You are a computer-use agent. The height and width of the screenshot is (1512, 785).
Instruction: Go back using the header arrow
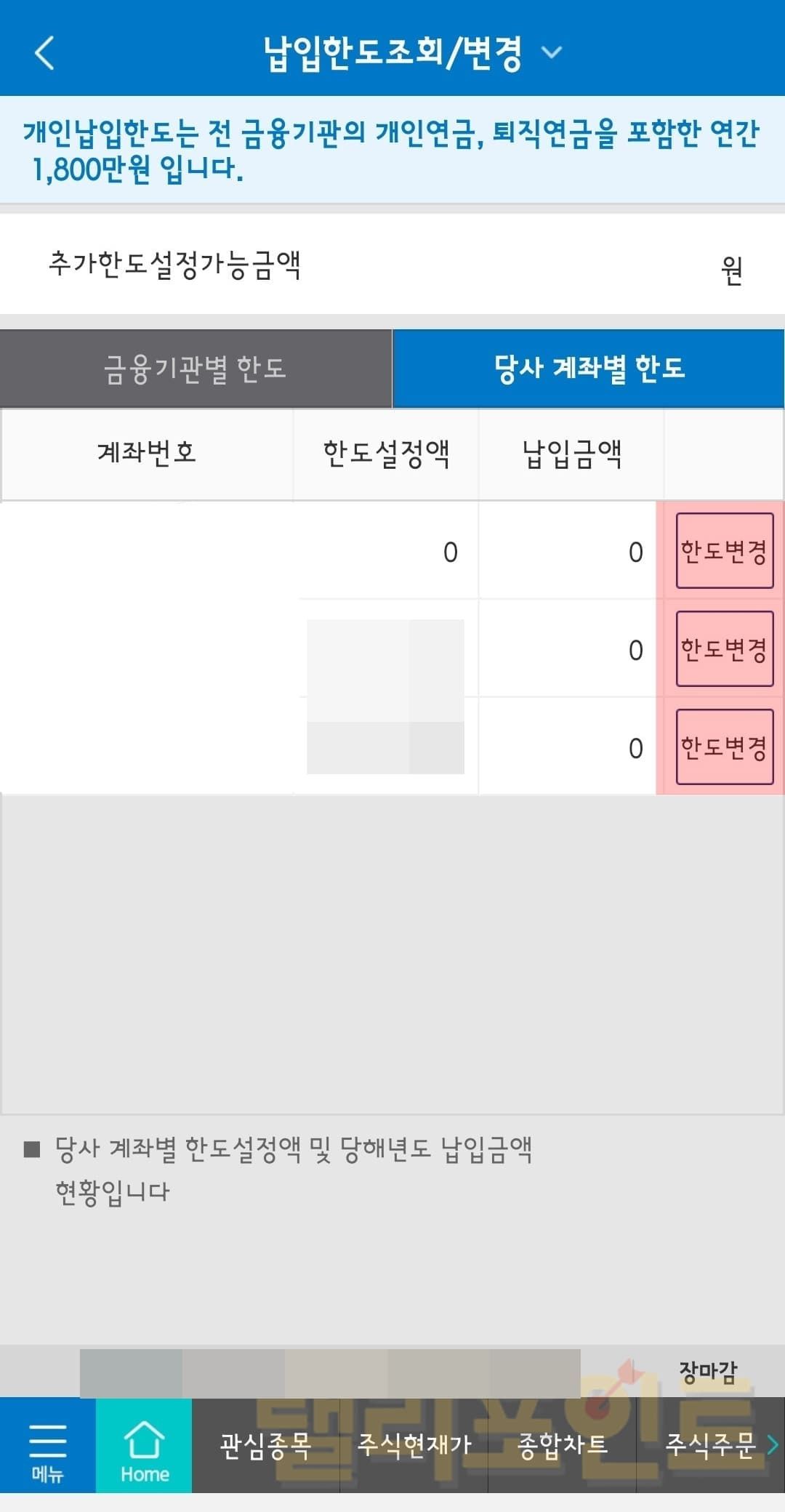tap(45, 53)
